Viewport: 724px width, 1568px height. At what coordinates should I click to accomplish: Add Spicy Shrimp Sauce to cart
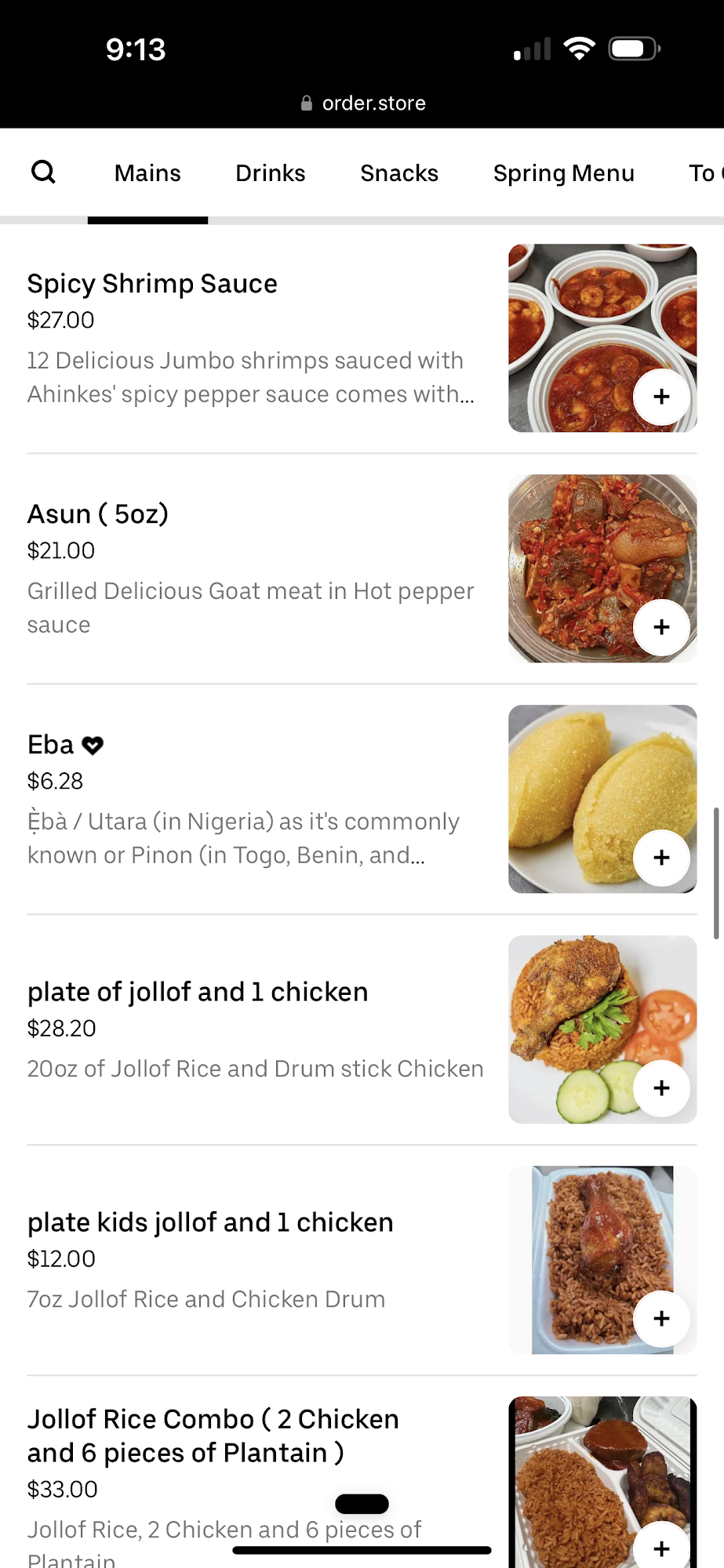point(661,397)
